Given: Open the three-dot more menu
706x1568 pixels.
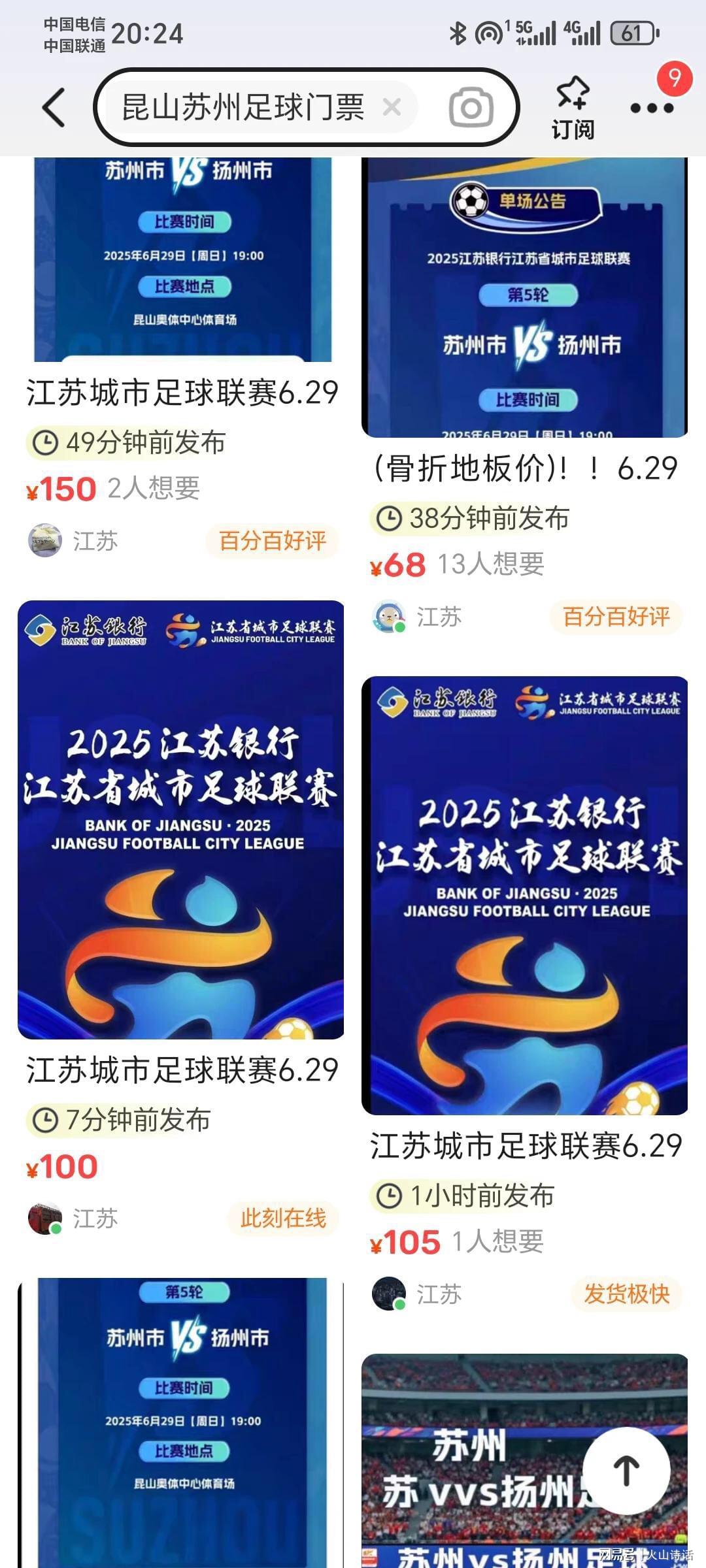Looking at the screenshot, I should pyautogui.click(x=651, y=108).
